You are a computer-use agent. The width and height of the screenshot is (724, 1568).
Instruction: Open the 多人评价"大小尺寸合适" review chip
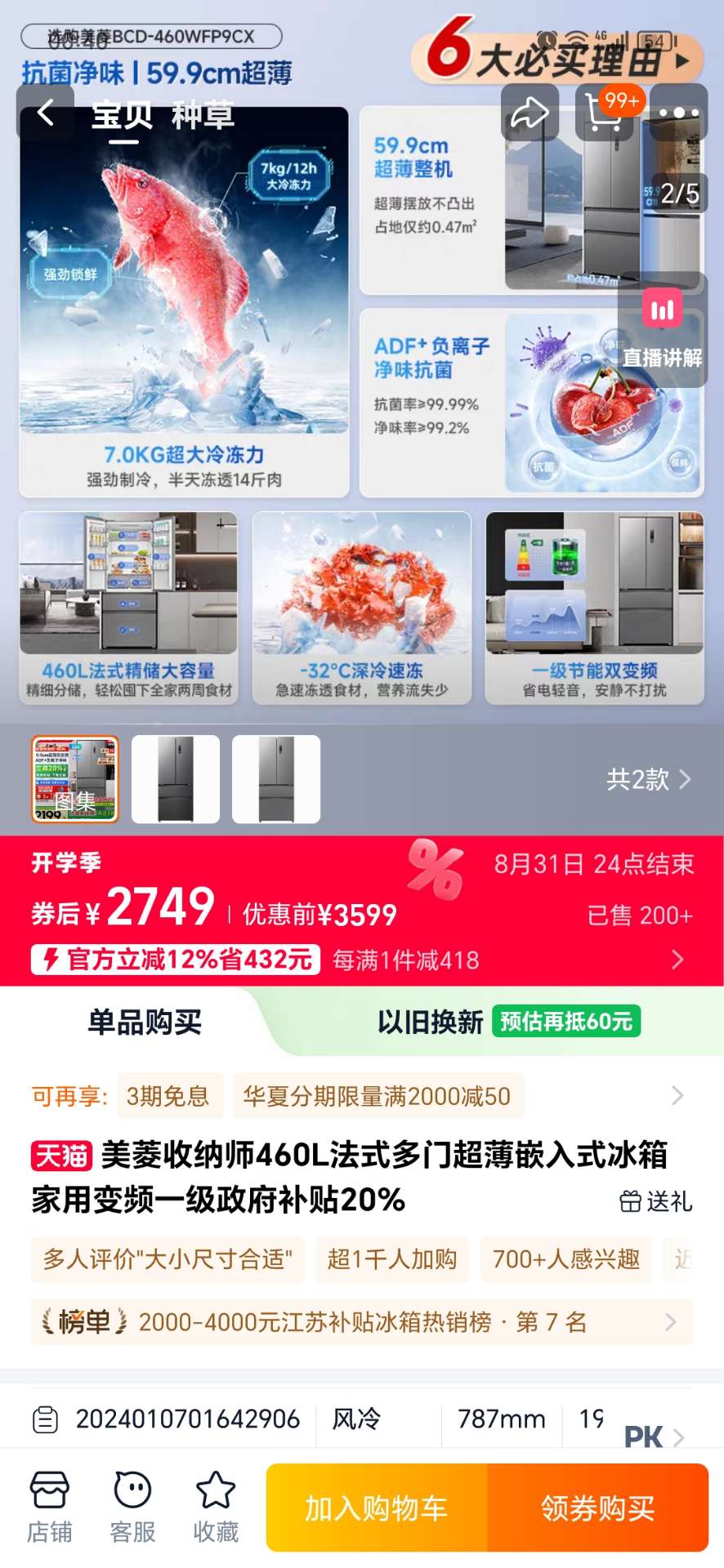(x=168, y=1259)
